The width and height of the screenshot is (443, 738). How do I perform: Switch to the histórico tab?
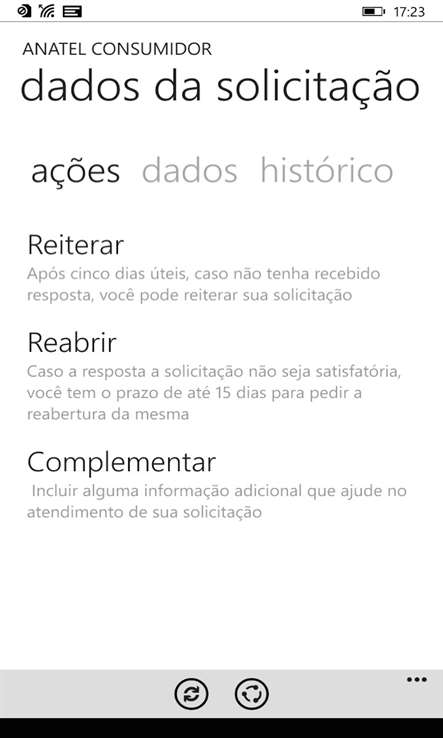(x=327, y=170)
